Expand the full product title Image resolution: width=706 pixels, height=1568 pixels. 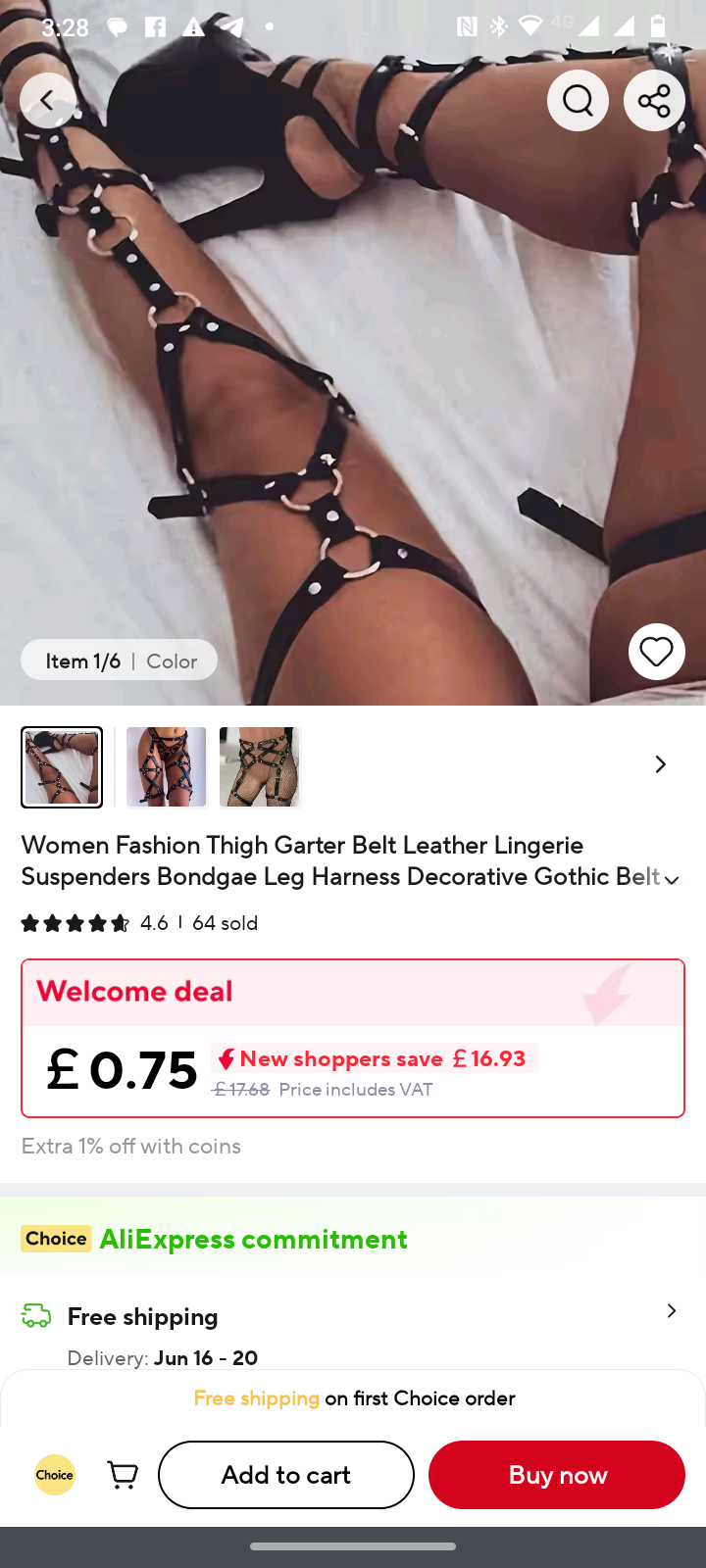[x=672, y=879]
